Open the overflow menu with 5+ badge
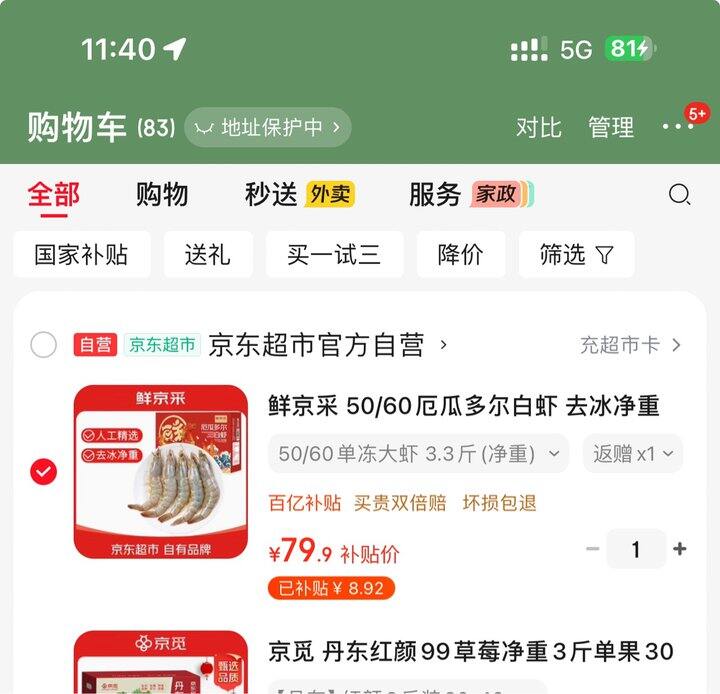Image resolution: width=720 pixels, height=694 pixels. pyautogui.click(x=677, y=127)
